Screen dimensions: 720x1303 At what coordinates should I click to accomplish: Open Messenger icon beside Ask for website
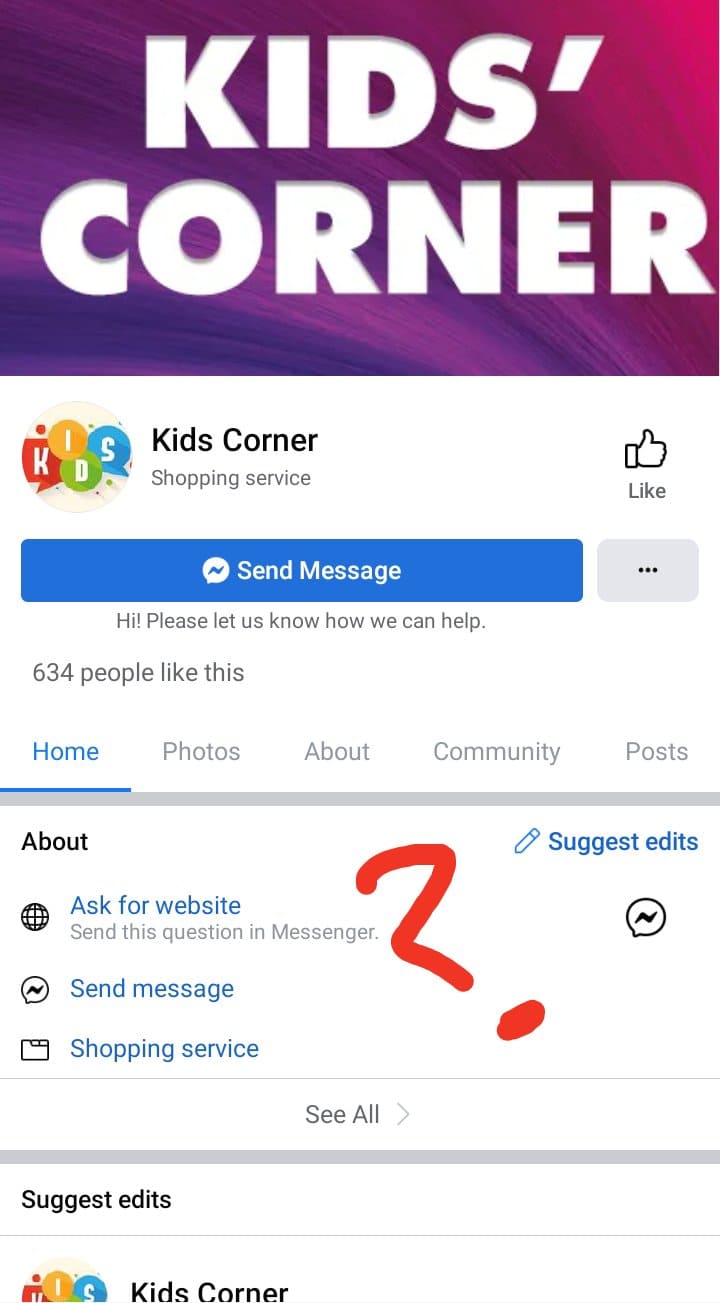[x=646, y=917]
